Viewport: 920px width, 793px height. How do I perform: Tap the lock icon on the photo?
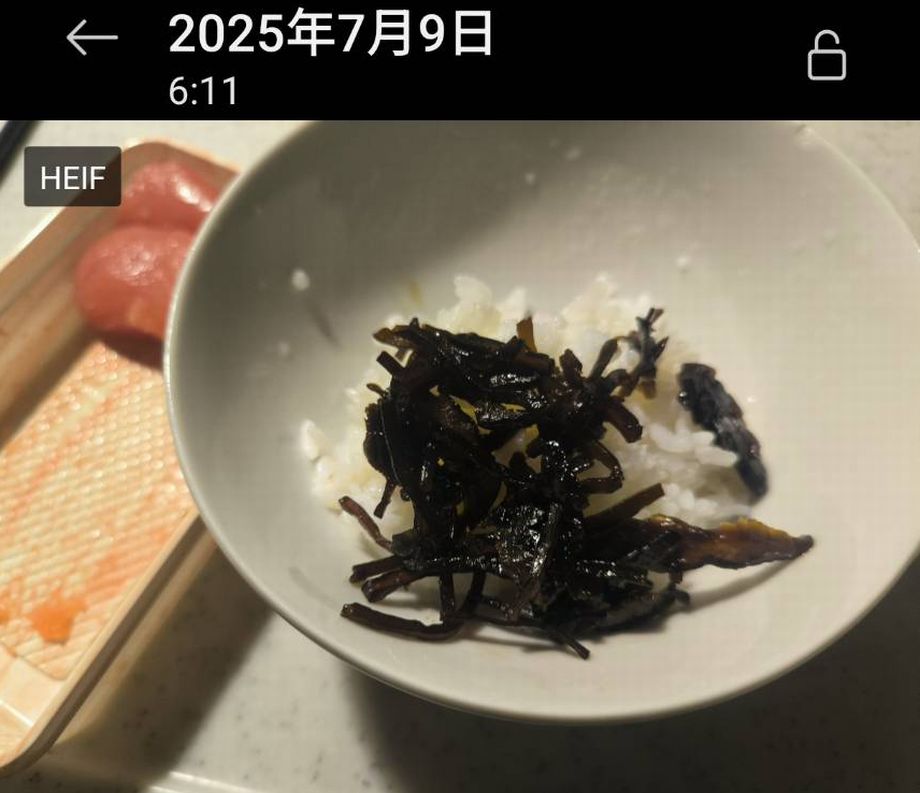click(826, 56)
